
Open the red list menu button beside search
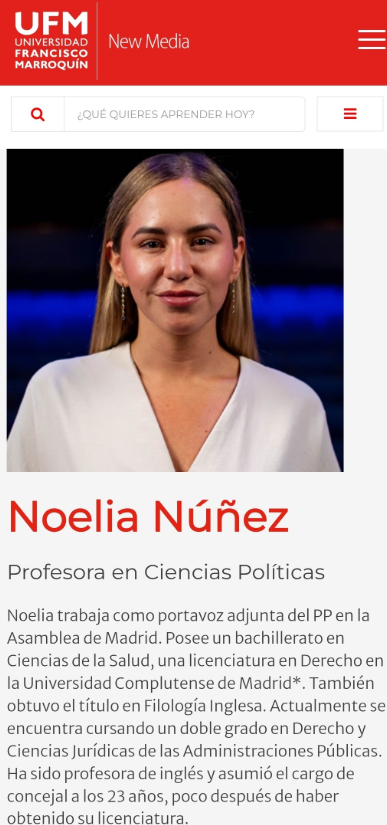350,114
